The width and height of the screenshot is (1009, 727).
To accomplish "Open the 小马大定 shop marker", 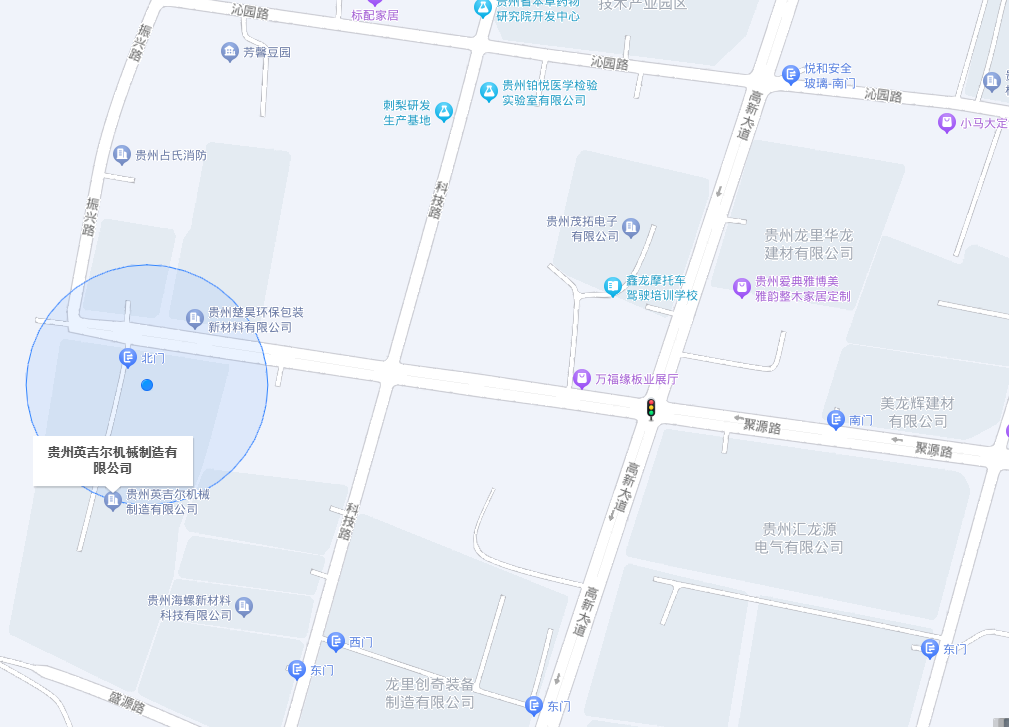I will click(x=946, y=123).
